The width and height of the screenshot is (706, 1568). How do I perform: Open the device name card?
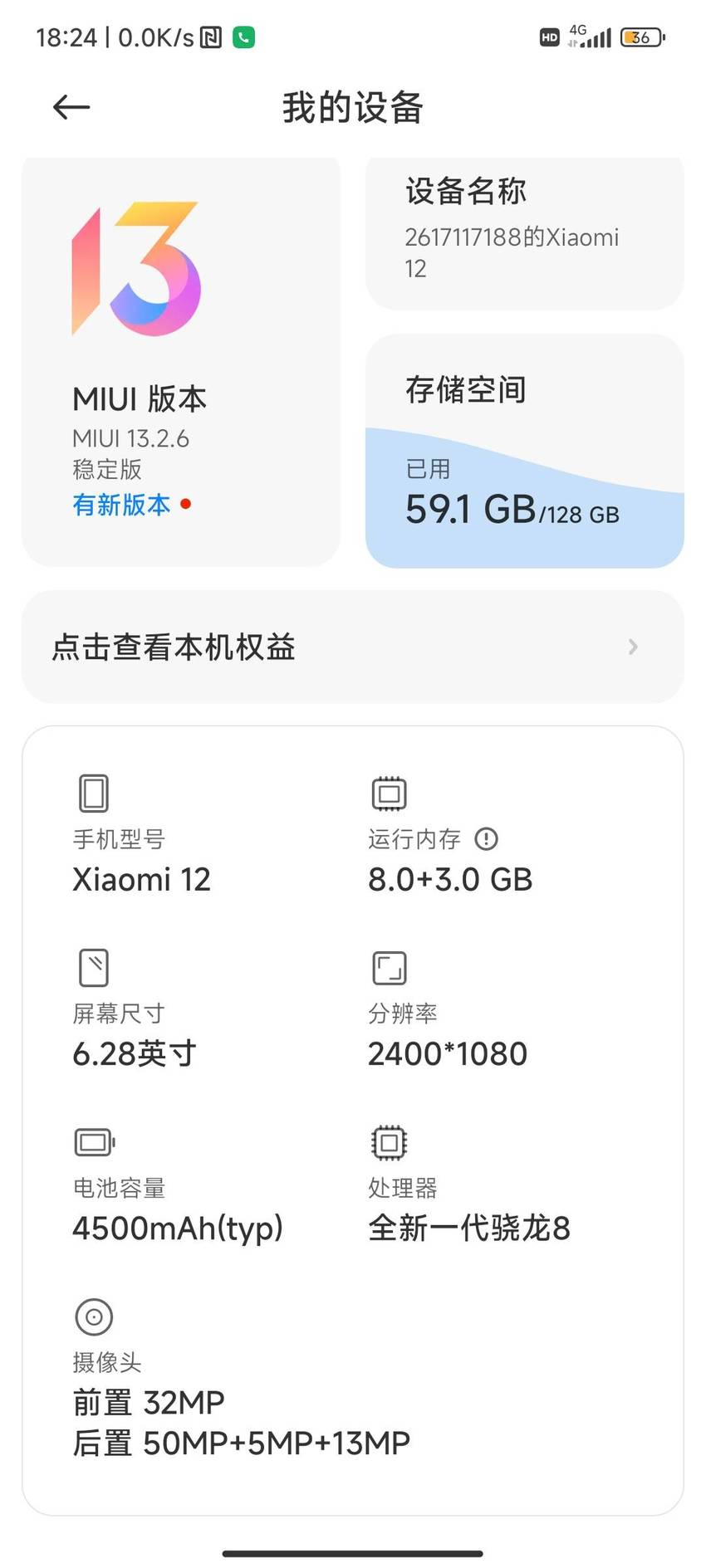pyautogui.click(x=525, y=233)
